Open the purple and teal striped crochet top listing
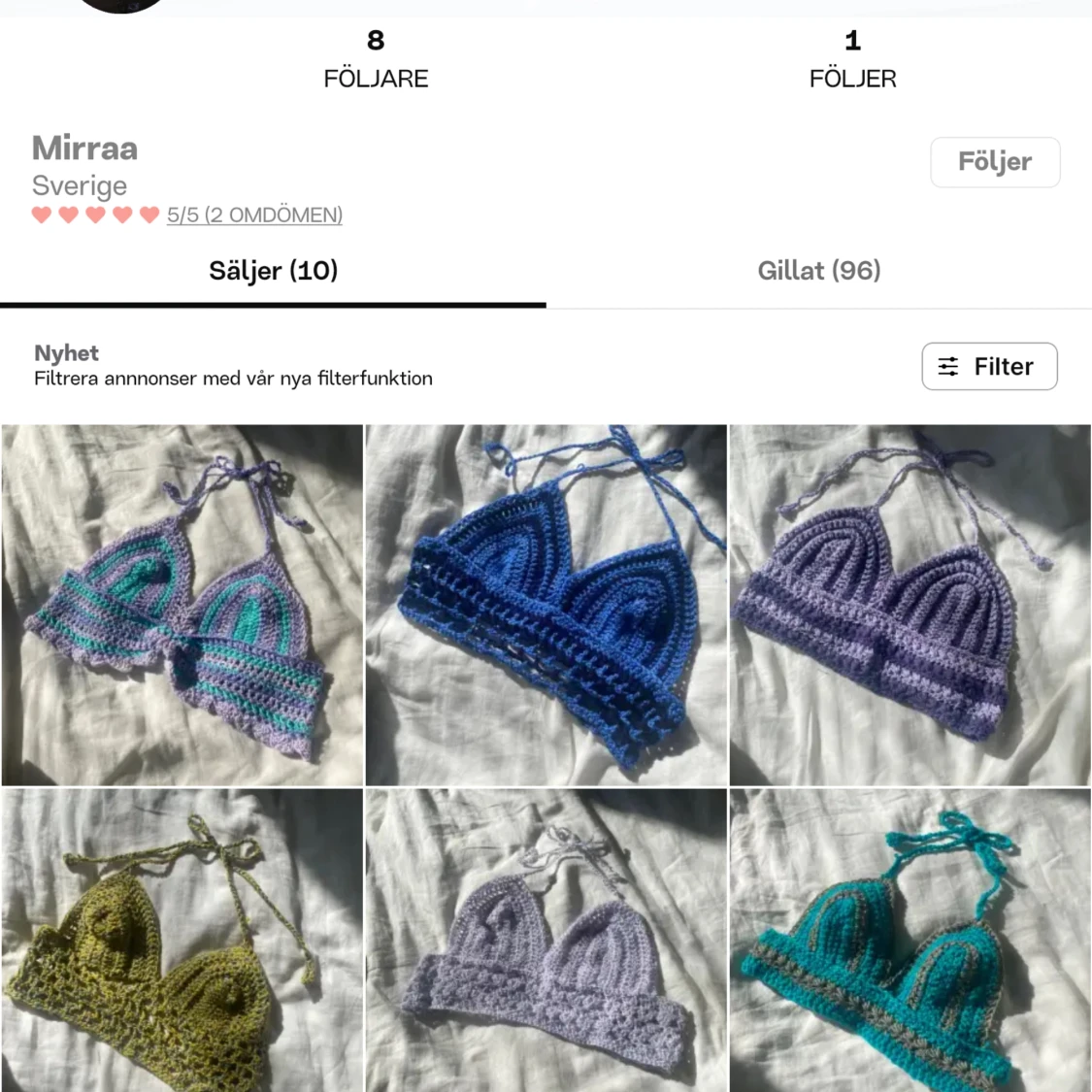Screen dimensions: 1092x1092 pyautogui.click(x=182, y=605)
